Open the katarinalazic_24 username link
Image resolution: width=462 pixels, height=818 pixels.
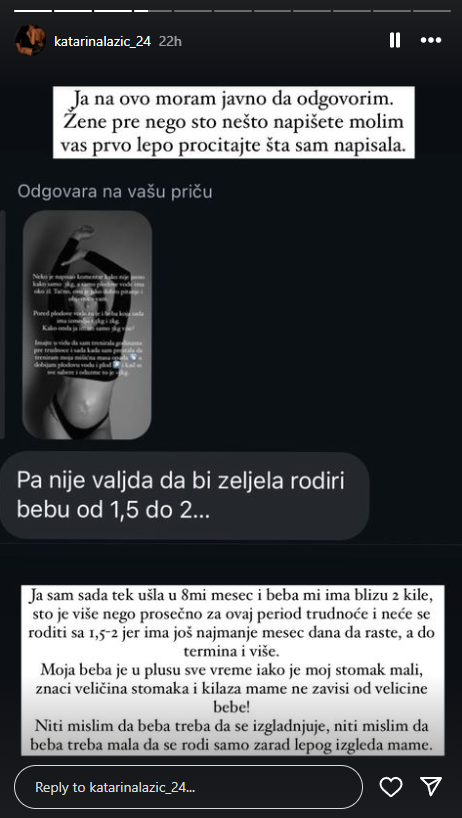(103, 41)
